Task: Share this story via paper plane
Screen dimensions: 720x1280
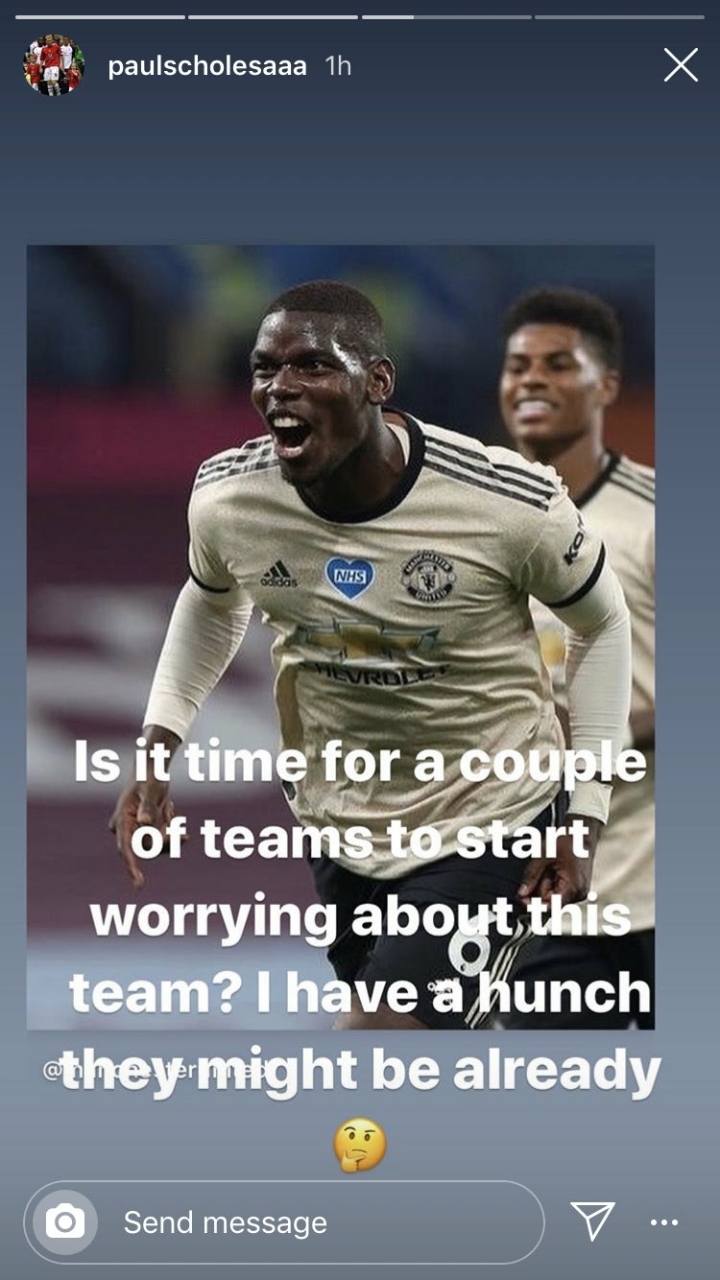Action: (x=592, y=1221)
